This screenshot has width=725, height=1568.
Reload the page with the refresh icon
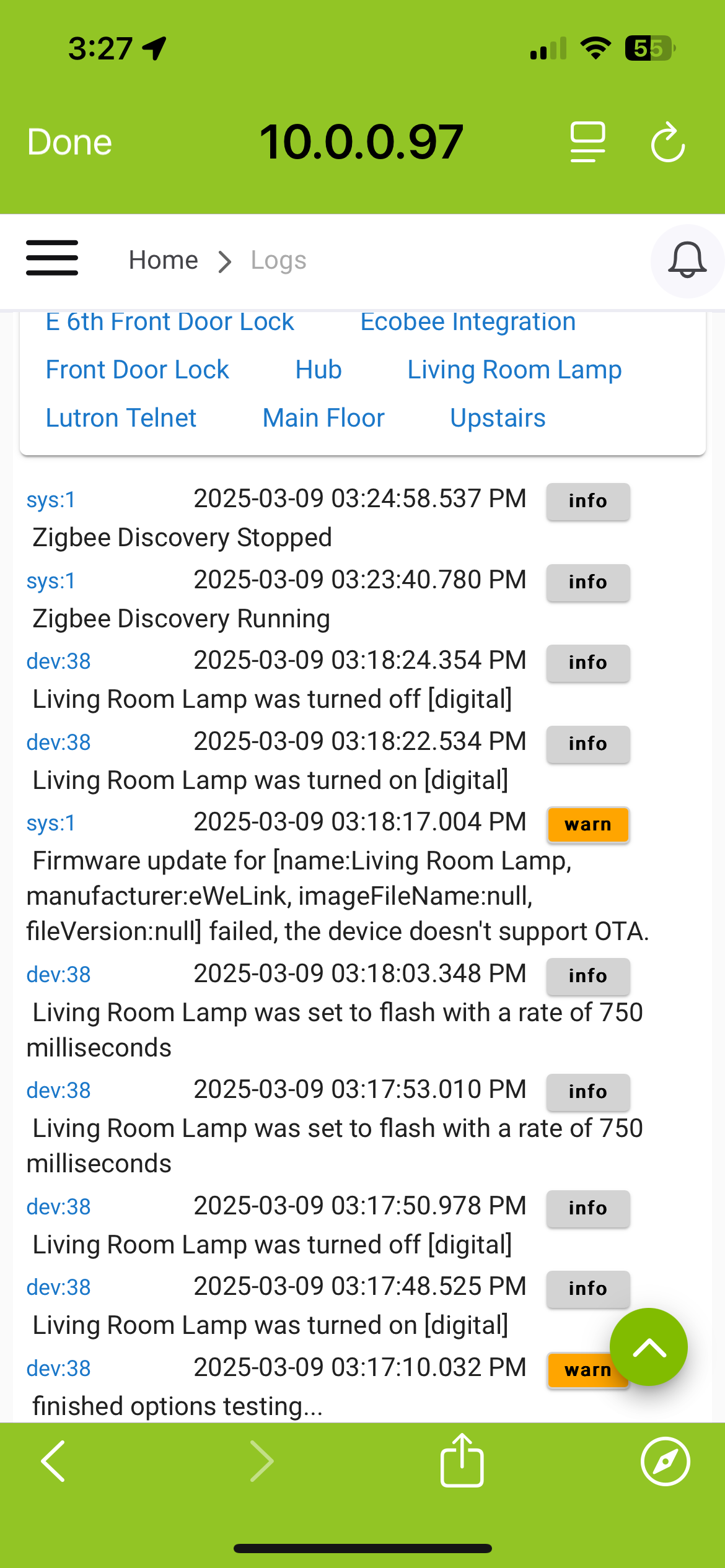[x=668, y=142]
